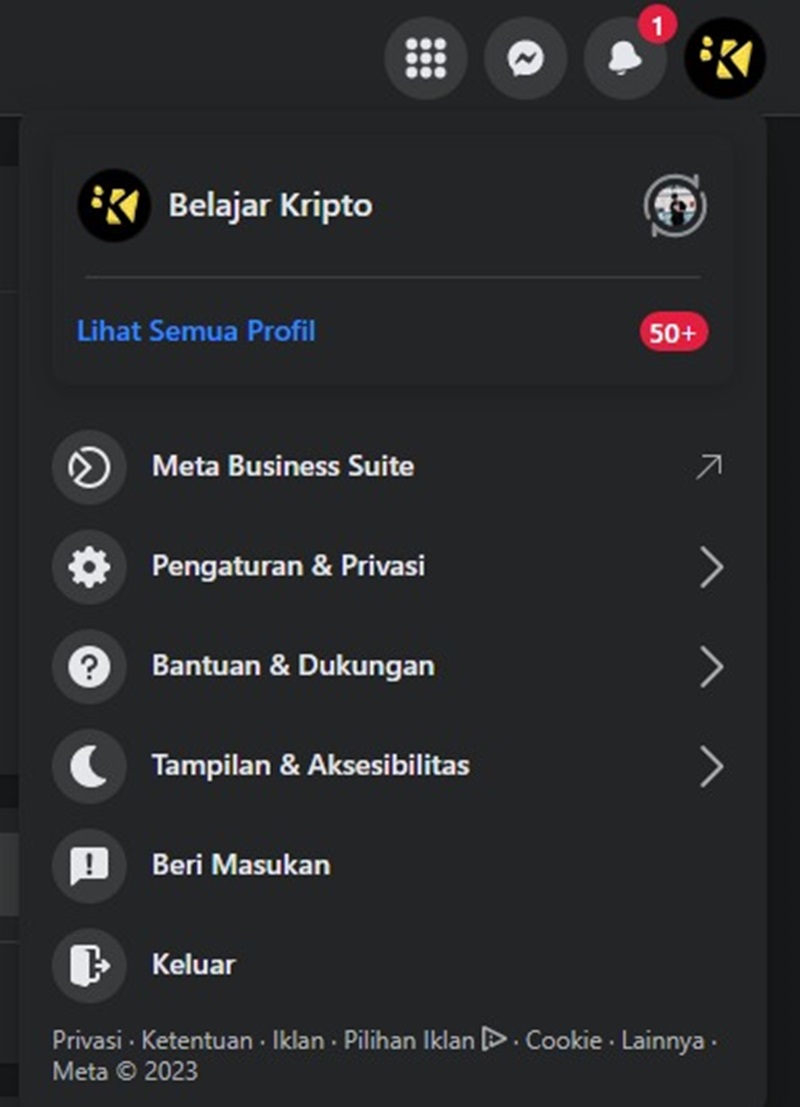This screenshot has height=1107, width=800.
Task: Expand Bantuan & Dukungan
Action: 293,666
